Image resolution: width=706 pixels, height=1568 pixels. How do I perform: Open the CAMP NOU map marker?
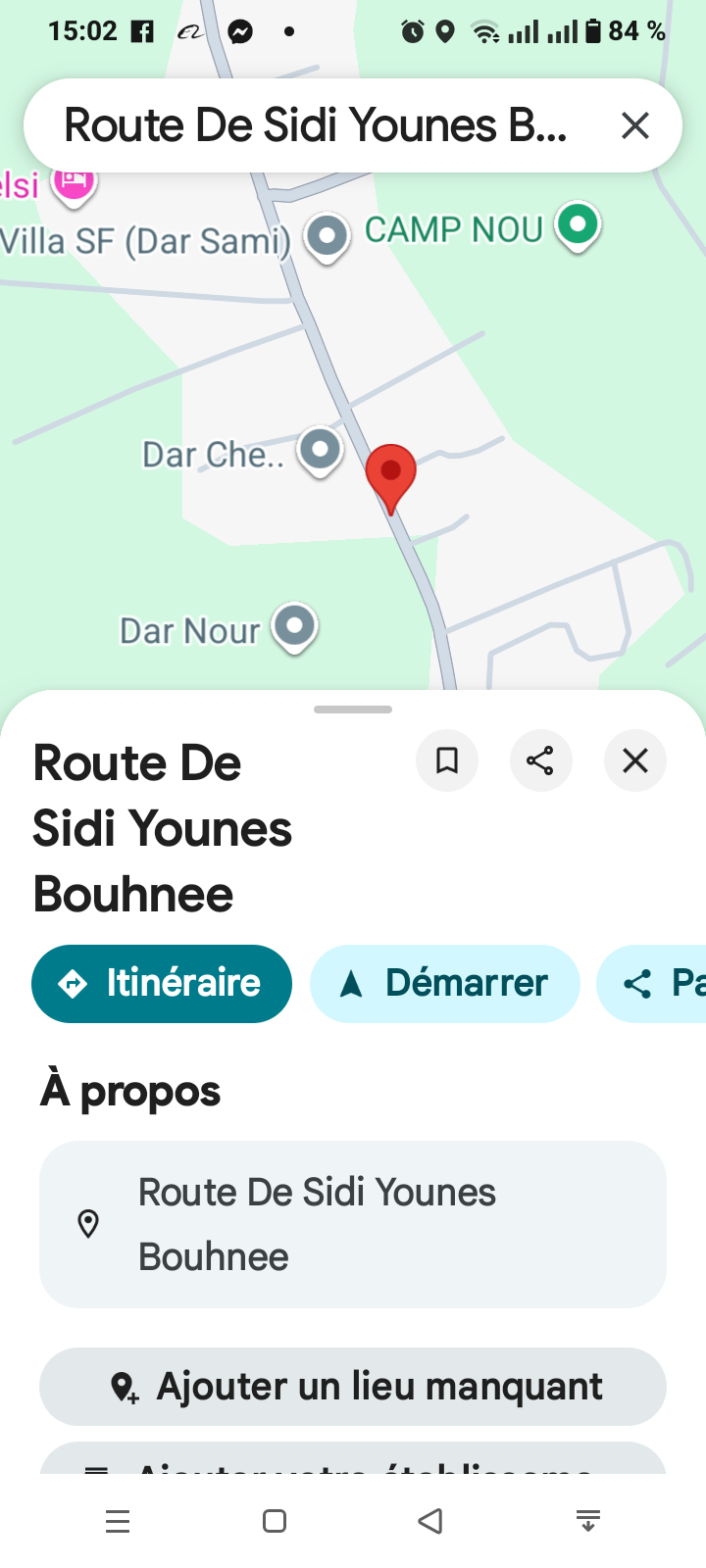pyautogui.click(x=578, y=225)
